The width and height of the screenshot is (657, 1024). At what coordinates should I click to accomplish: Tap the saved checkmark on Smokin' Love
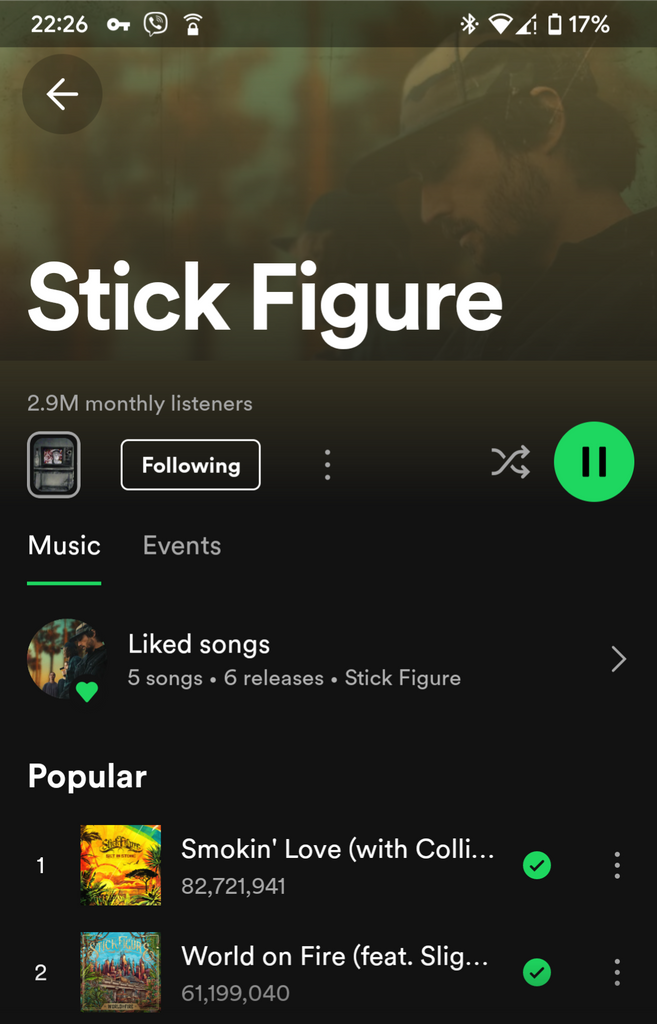point(537,865)
